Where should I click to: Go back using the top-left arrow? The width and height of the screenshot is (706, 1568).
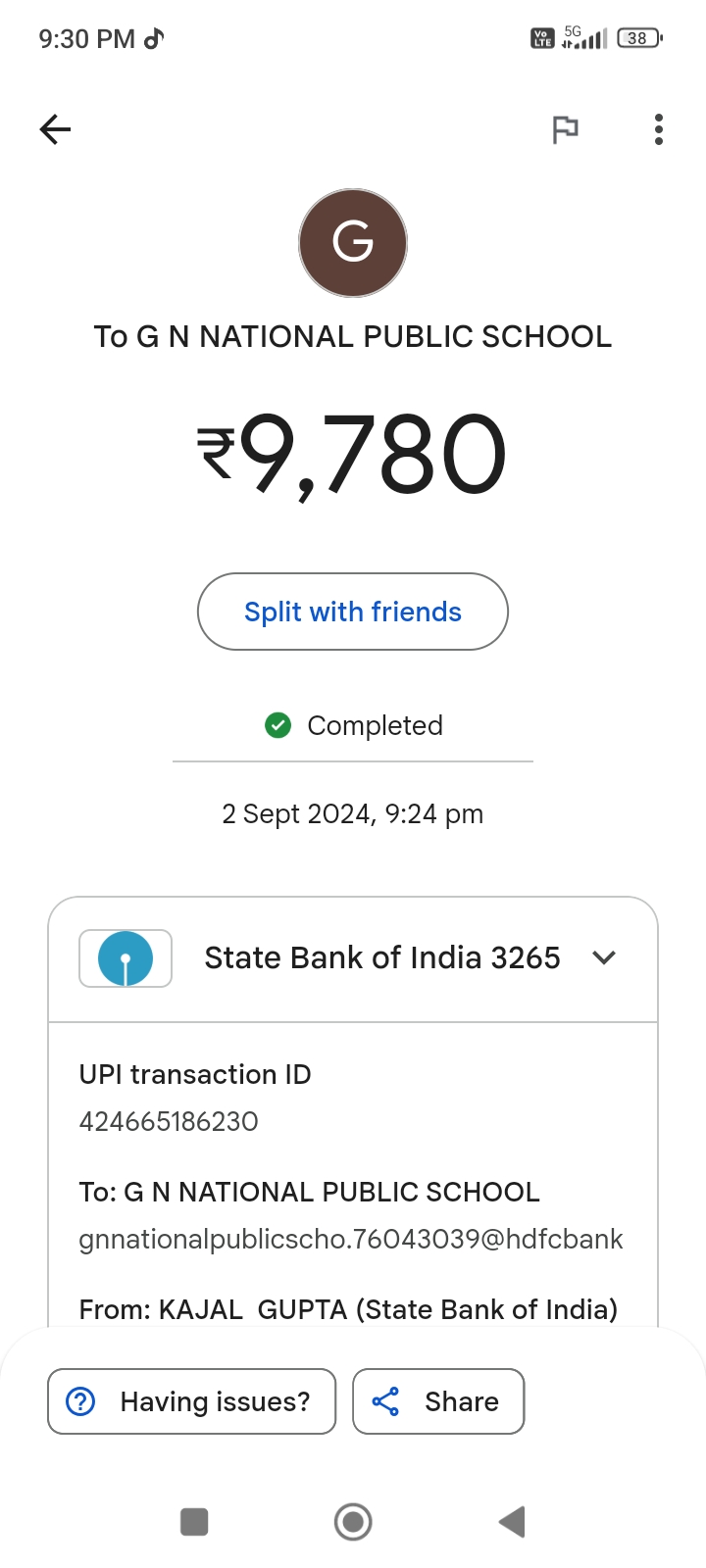[x=56, y=129]
